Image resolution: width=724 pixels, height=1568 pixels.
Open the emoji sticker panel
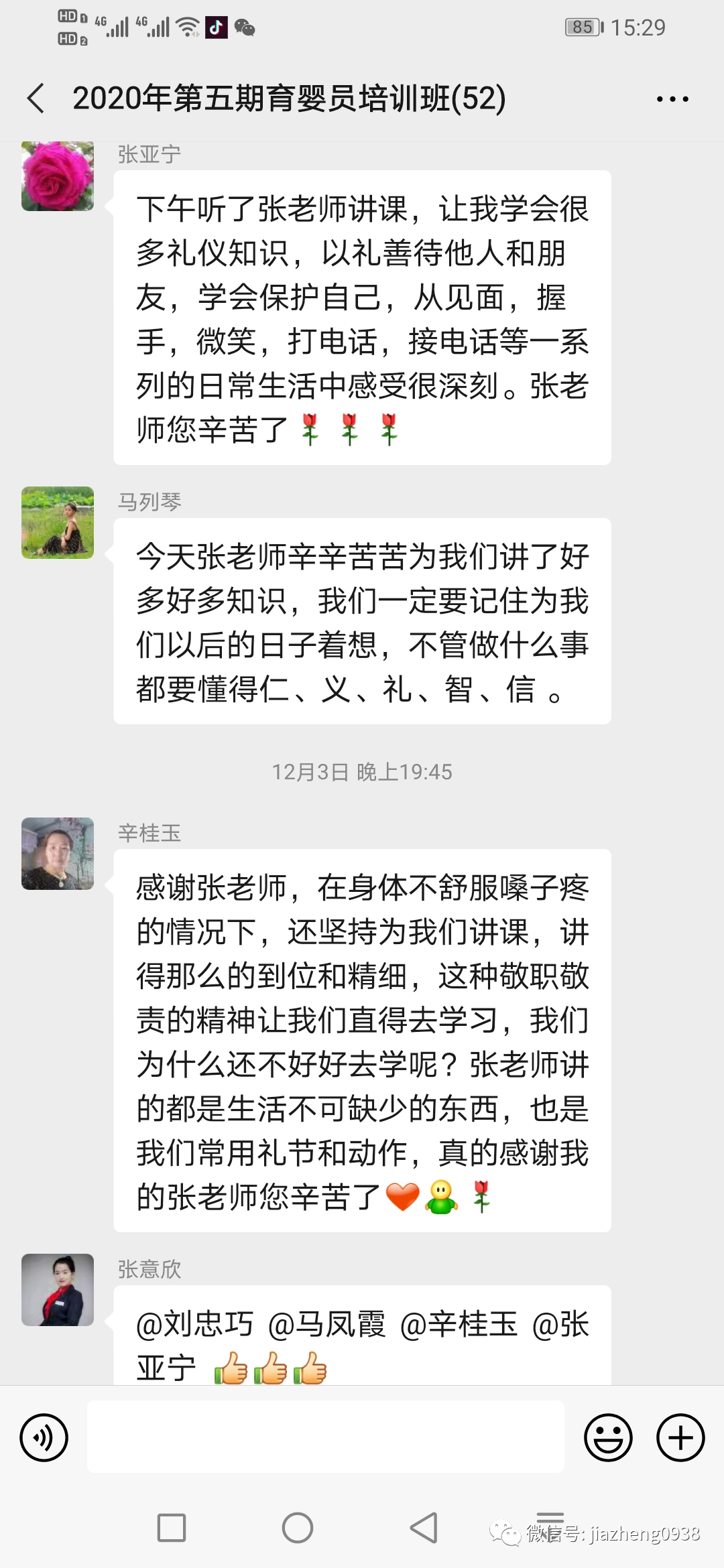(608, 1437)
